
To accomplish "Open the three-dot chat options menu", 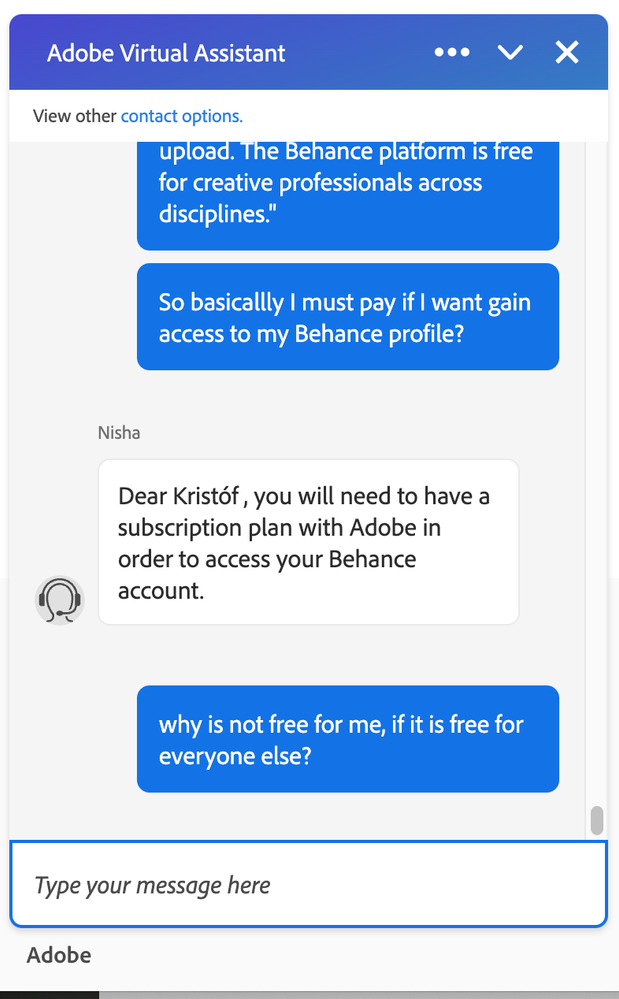I will (x=452, y=52).
